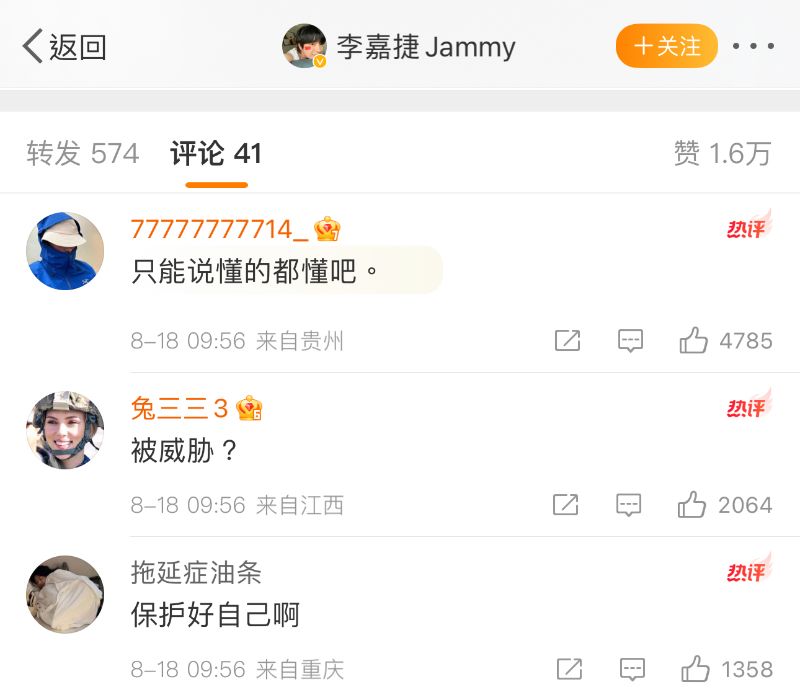Image resolution: width=800 pixels, height=700 pixels.
Task: Open 李嘉捷 Jammy's profile avatar in header
Action: (x=305, y=46)
